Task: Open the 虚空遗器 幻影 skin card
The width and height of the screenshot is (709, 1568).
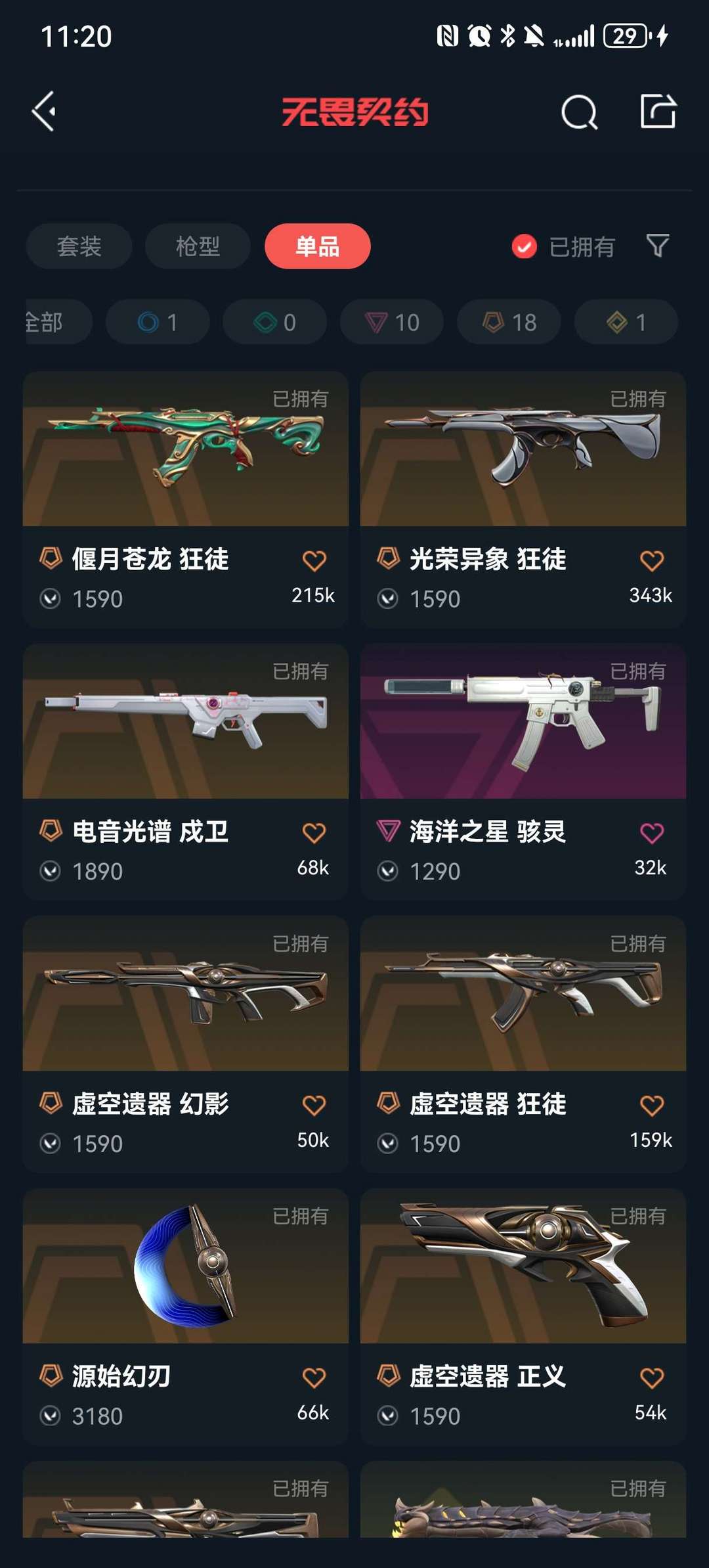Action: coord(186,1044)
